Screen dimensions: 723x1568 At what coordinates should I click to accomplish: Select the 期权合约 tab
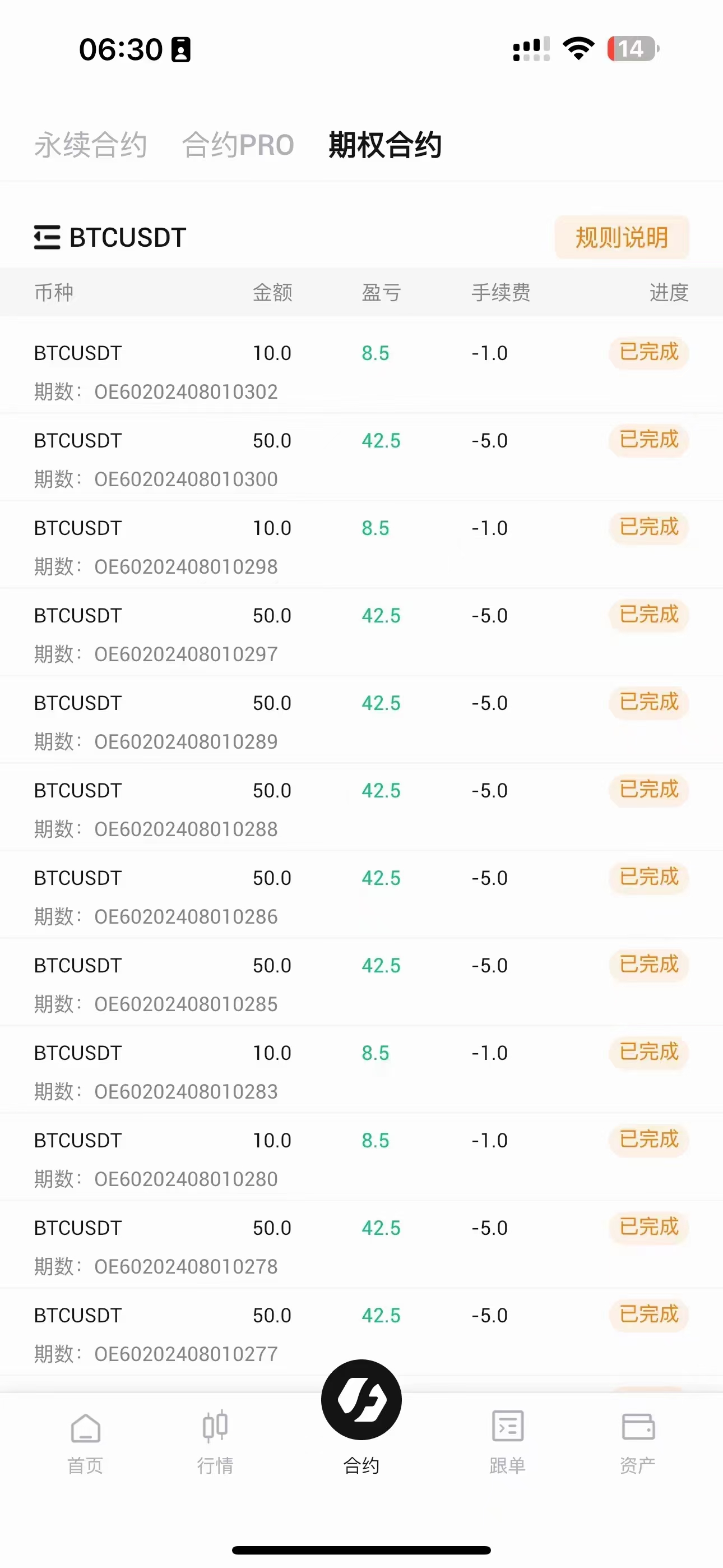point(385,145)
